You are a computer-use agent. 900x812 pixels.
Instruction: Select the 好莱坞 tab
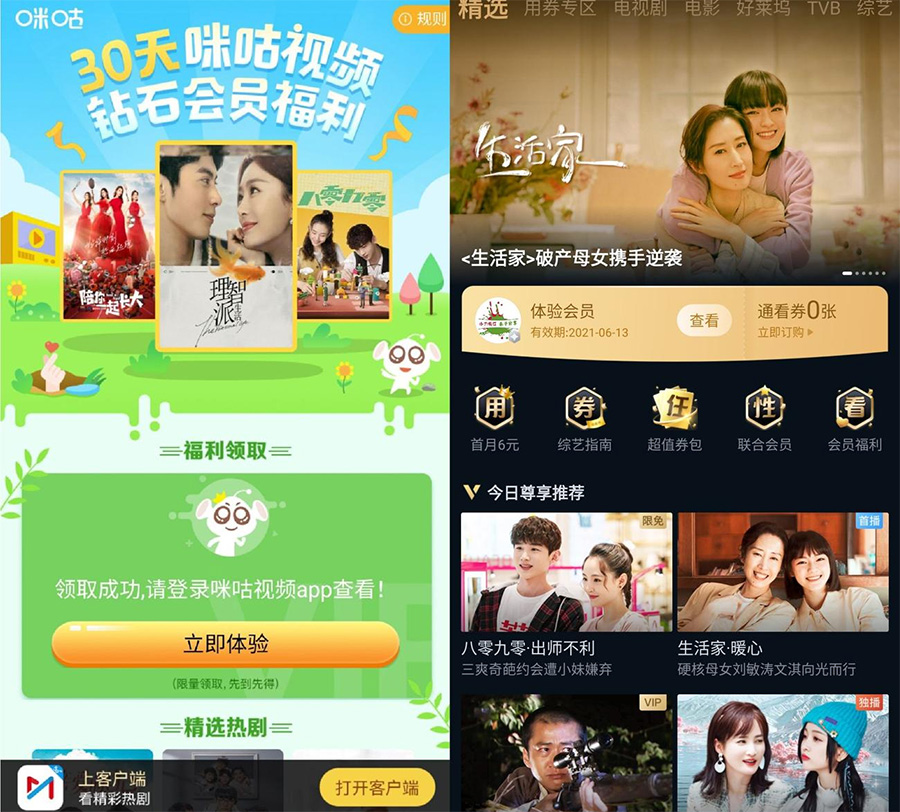(762, 9)
